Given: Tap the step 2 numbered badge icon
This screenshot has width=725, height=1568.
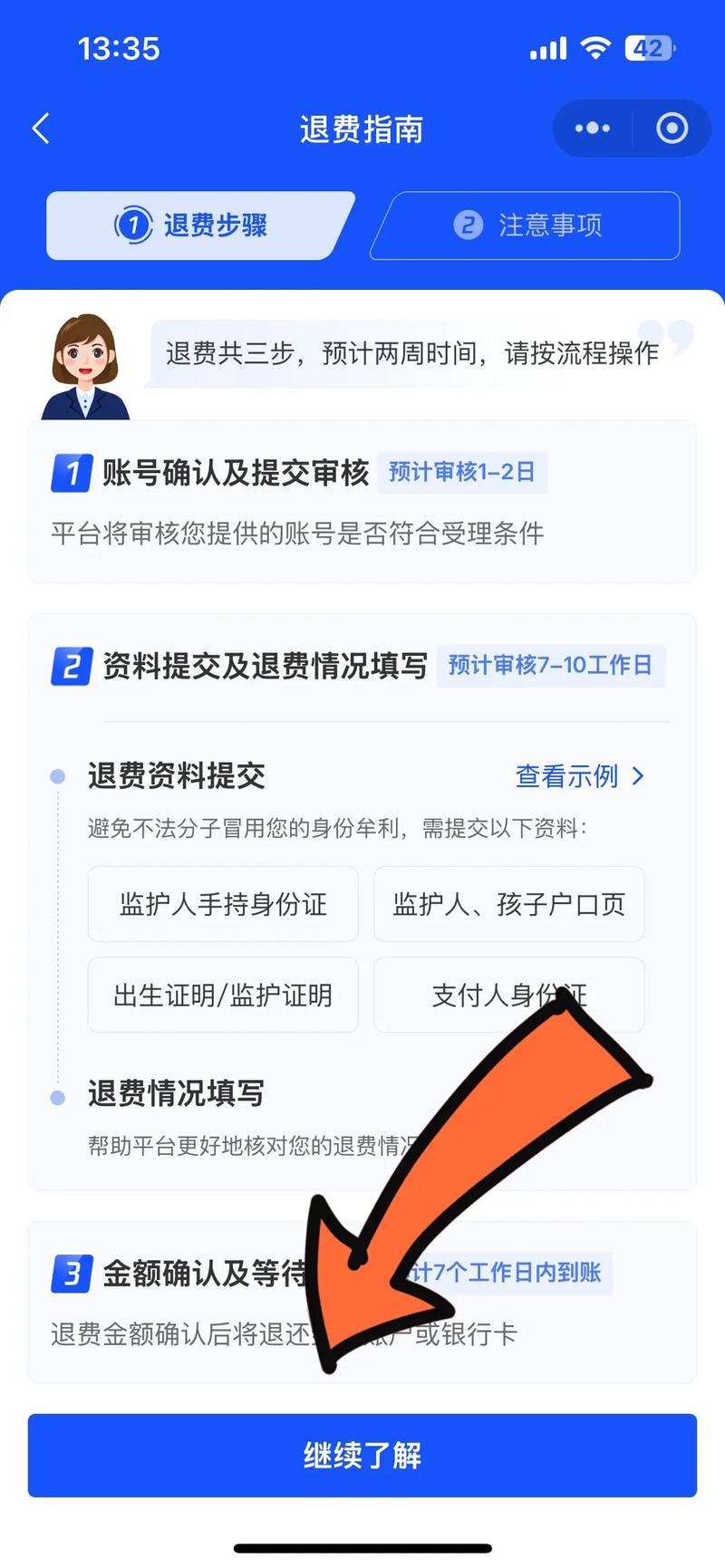Looking at the screenshot, I should (x=71, y=666).
